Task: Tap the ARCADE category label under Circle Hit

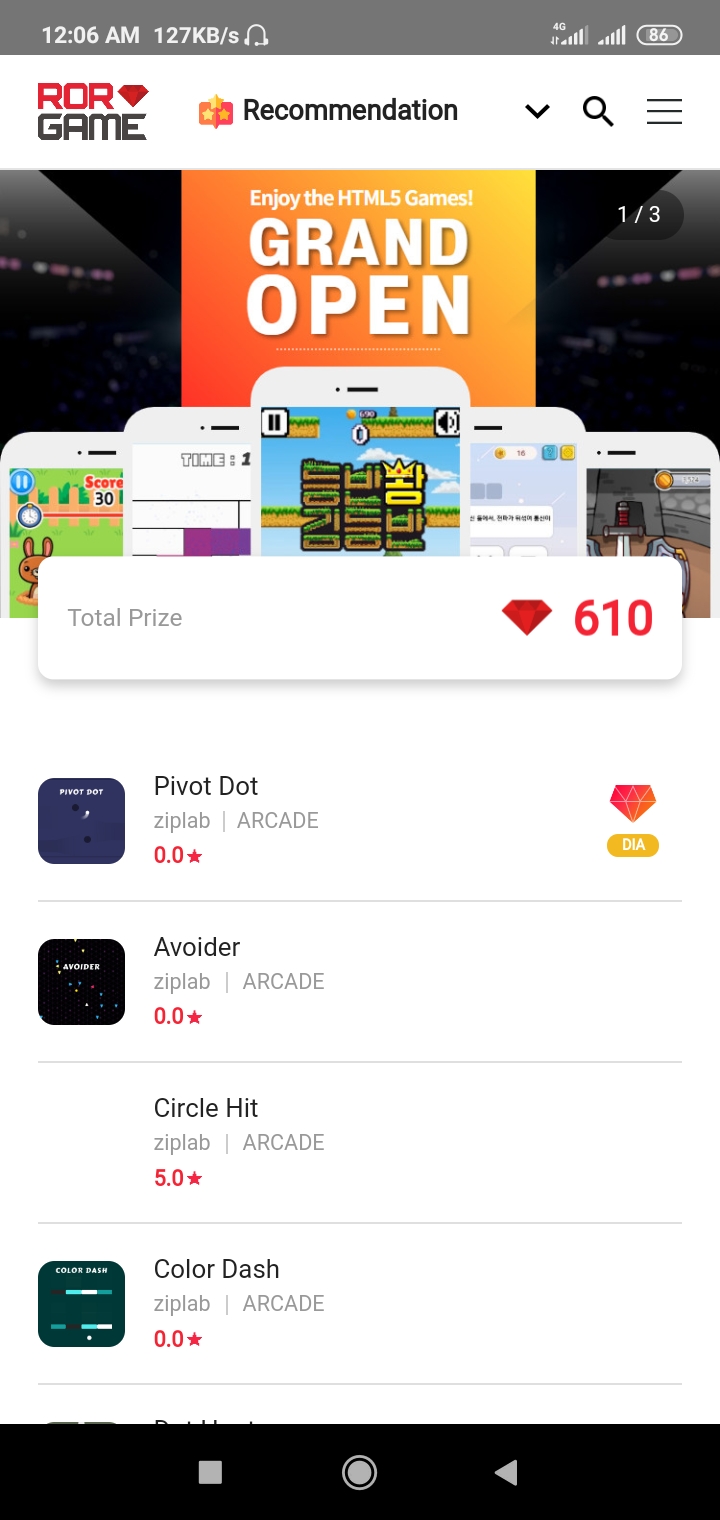Action: click(283, 1142)
